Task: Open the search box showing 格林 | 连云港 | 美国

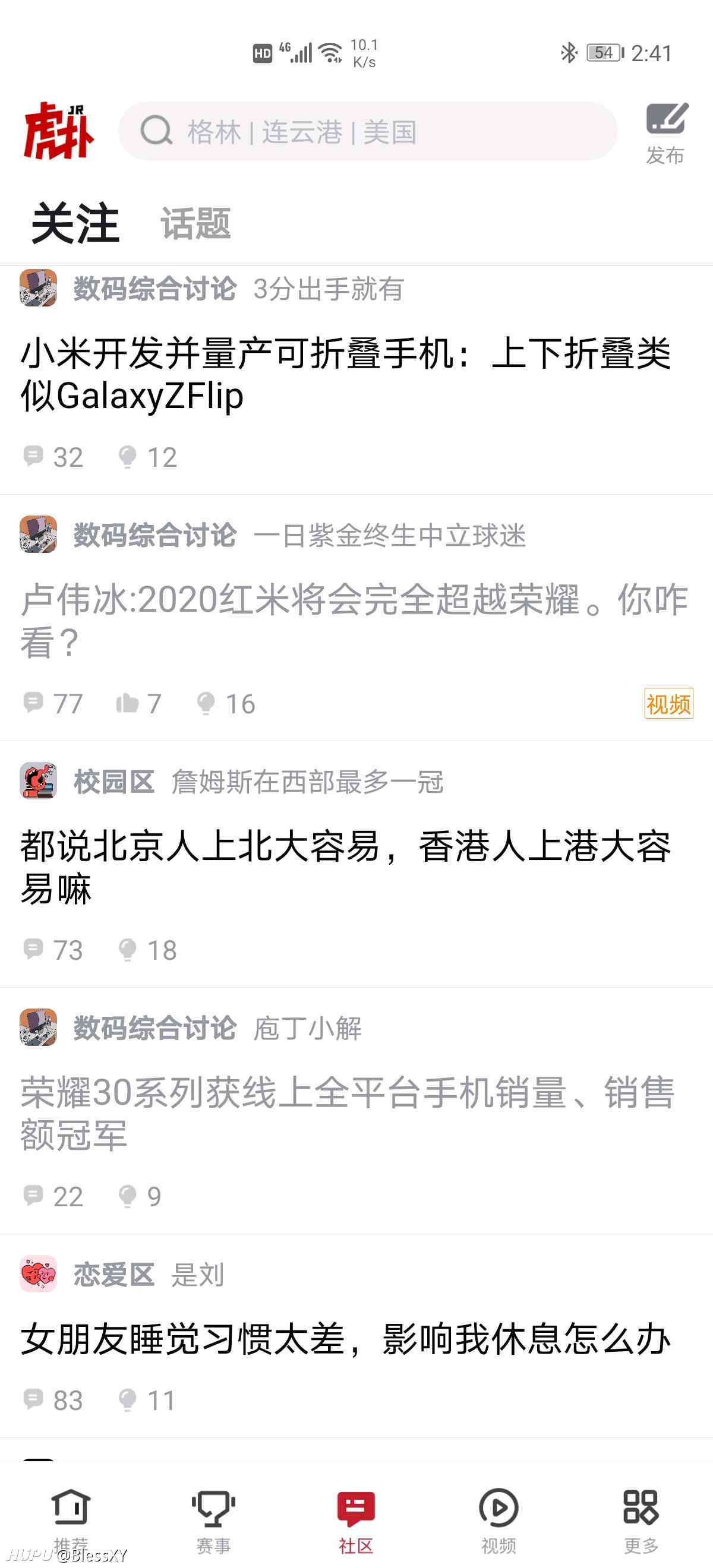Action: tap(368, 131)
